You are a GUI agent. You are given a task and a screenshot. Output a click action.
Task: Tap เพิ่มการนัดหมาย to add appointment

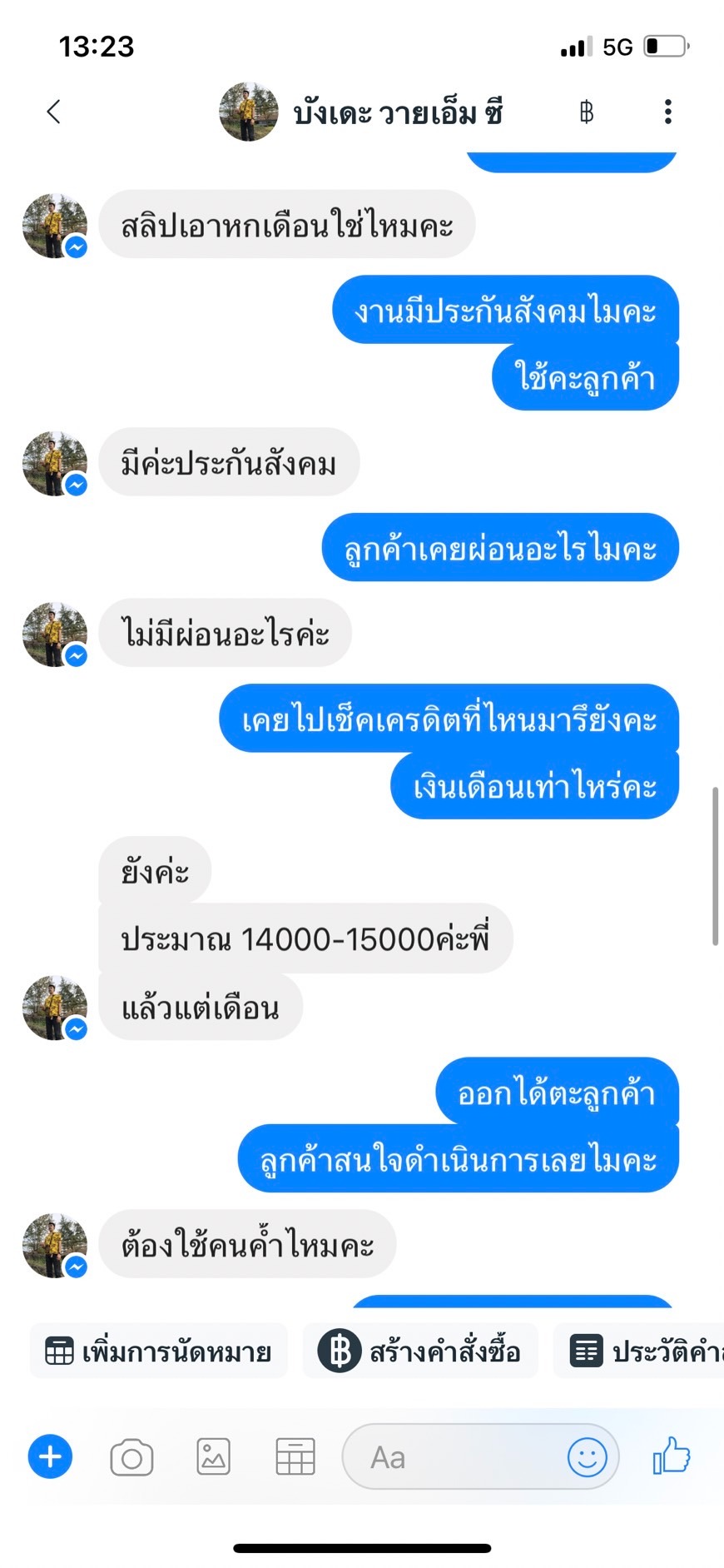click(159, 1351)
